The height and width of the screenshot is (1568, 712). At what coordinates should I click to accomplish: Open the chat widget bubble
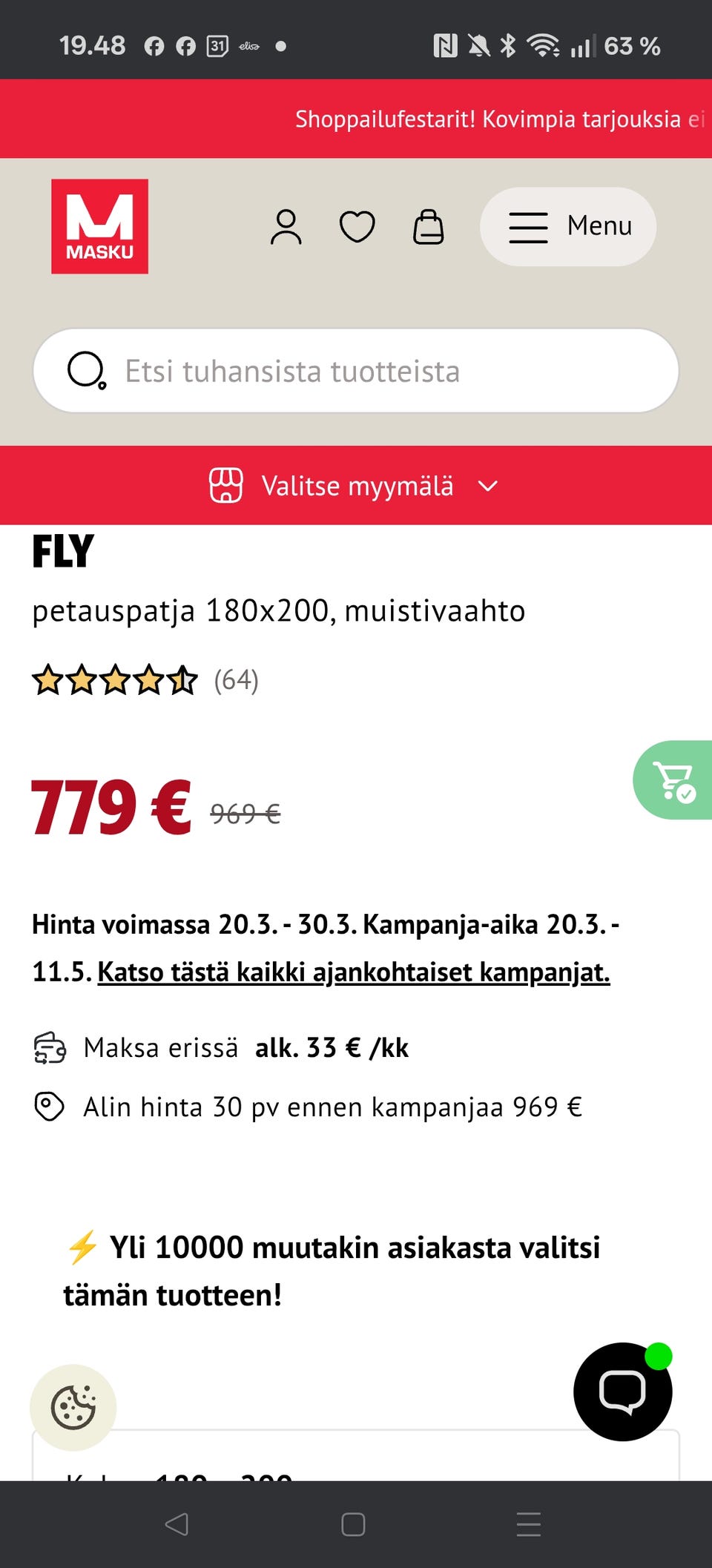click(623, 1392)
